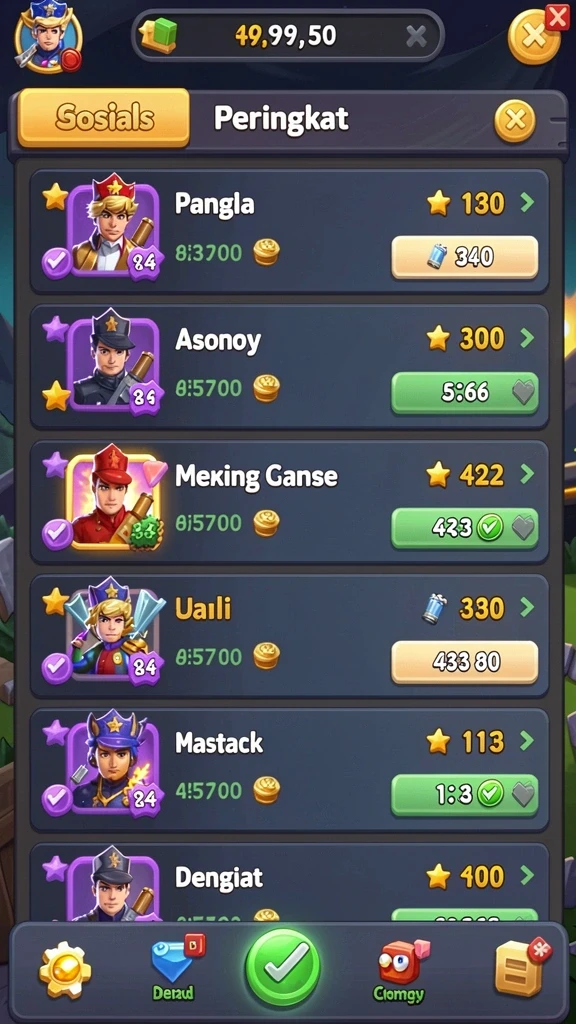Open the player profile avatar
This screenshot has height=1024, width=576.
pos(49,36)
